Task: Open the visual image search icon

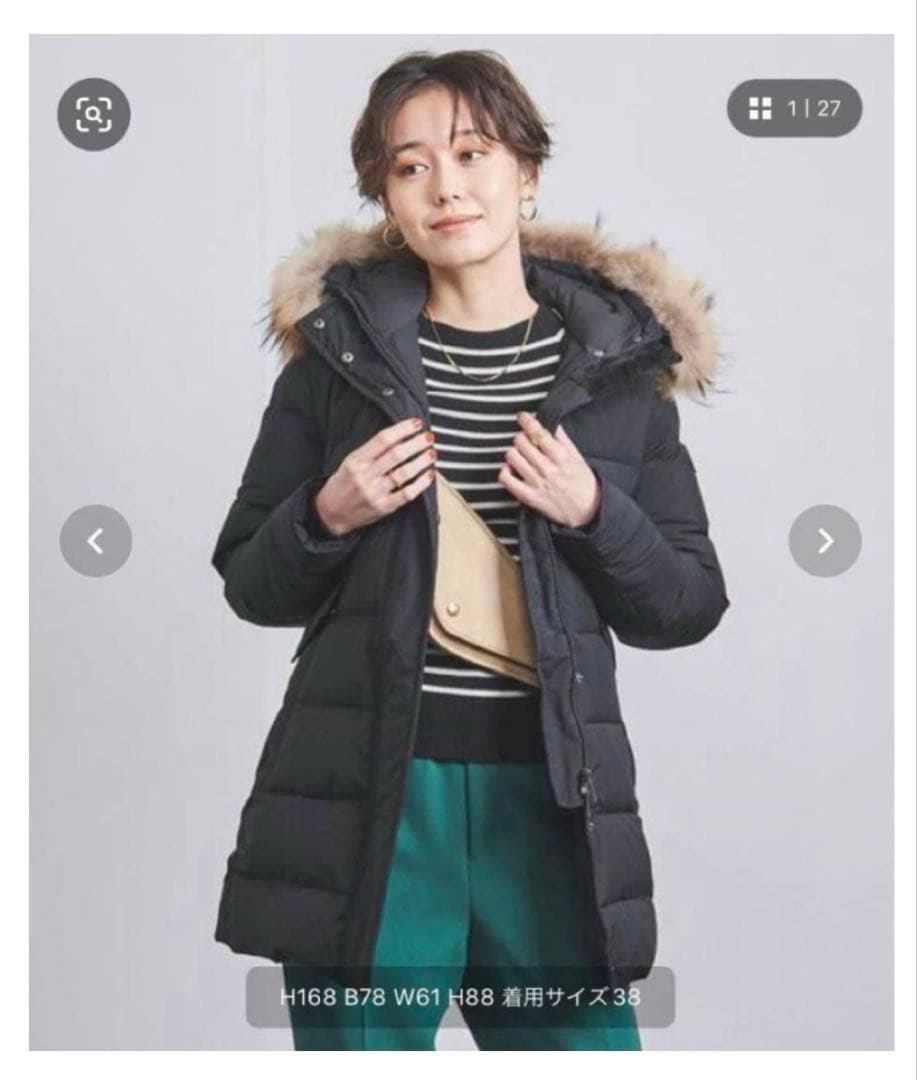Action: coord(93,114)
